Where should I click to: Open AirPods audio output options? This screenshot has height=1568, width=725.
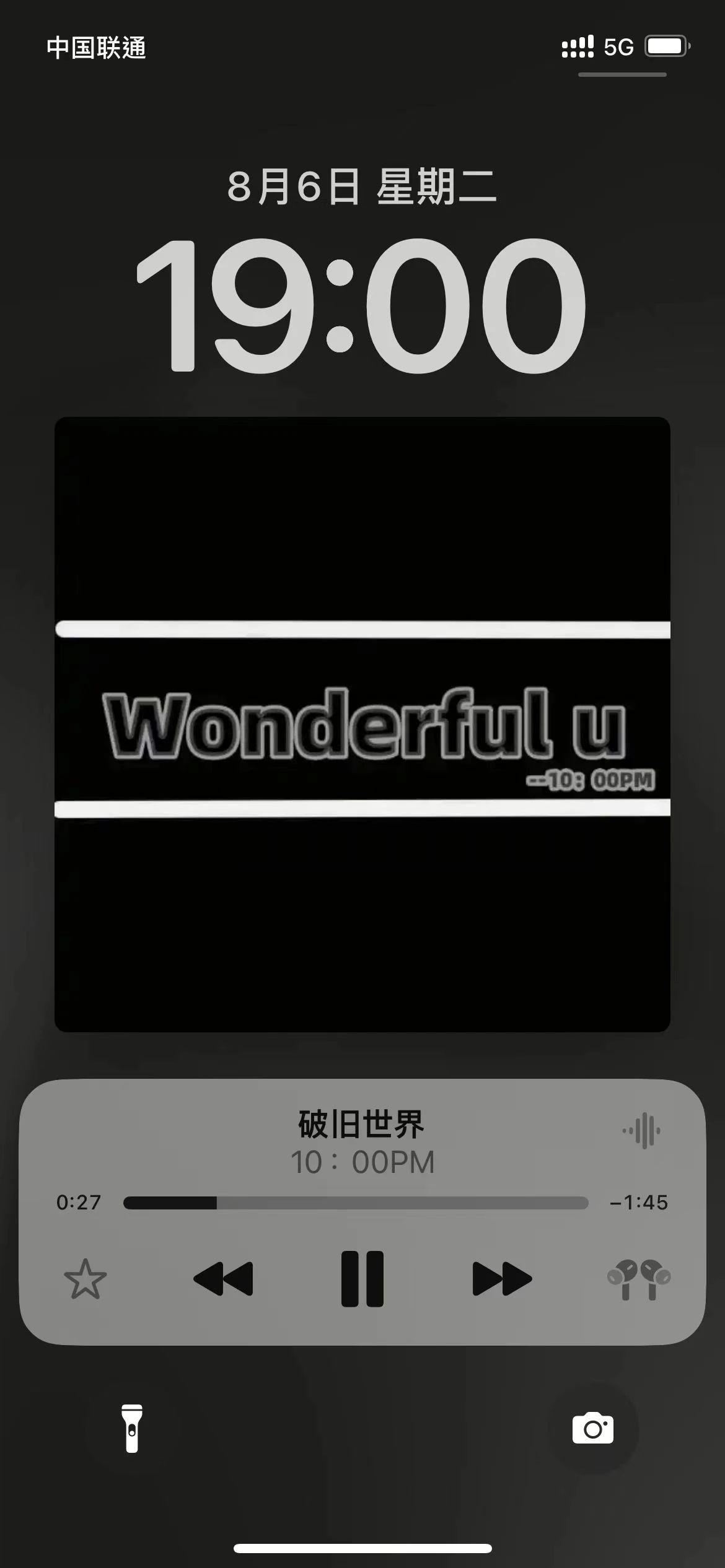(639, 1279)
